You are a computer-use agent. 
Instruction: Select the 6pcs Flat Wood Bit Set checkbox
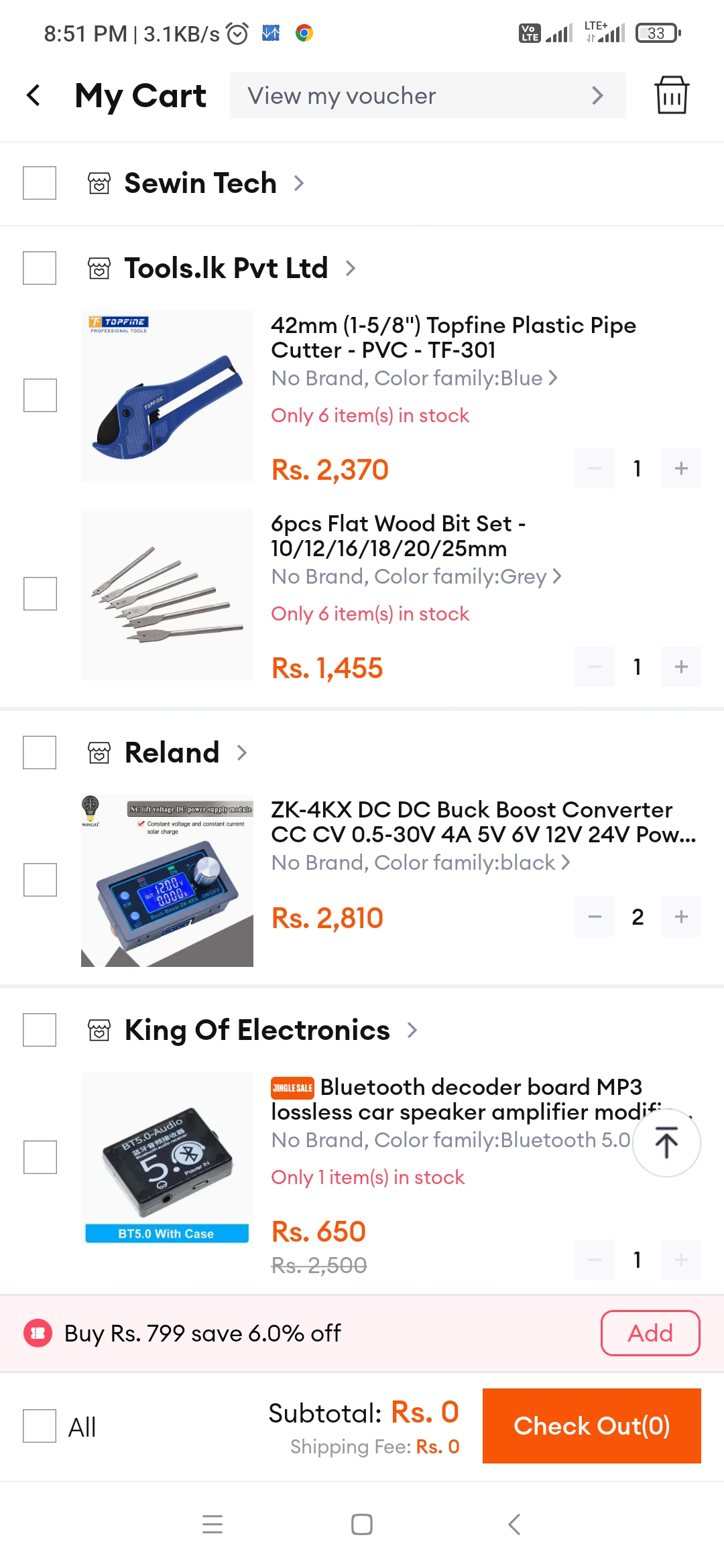click(40, 594)
